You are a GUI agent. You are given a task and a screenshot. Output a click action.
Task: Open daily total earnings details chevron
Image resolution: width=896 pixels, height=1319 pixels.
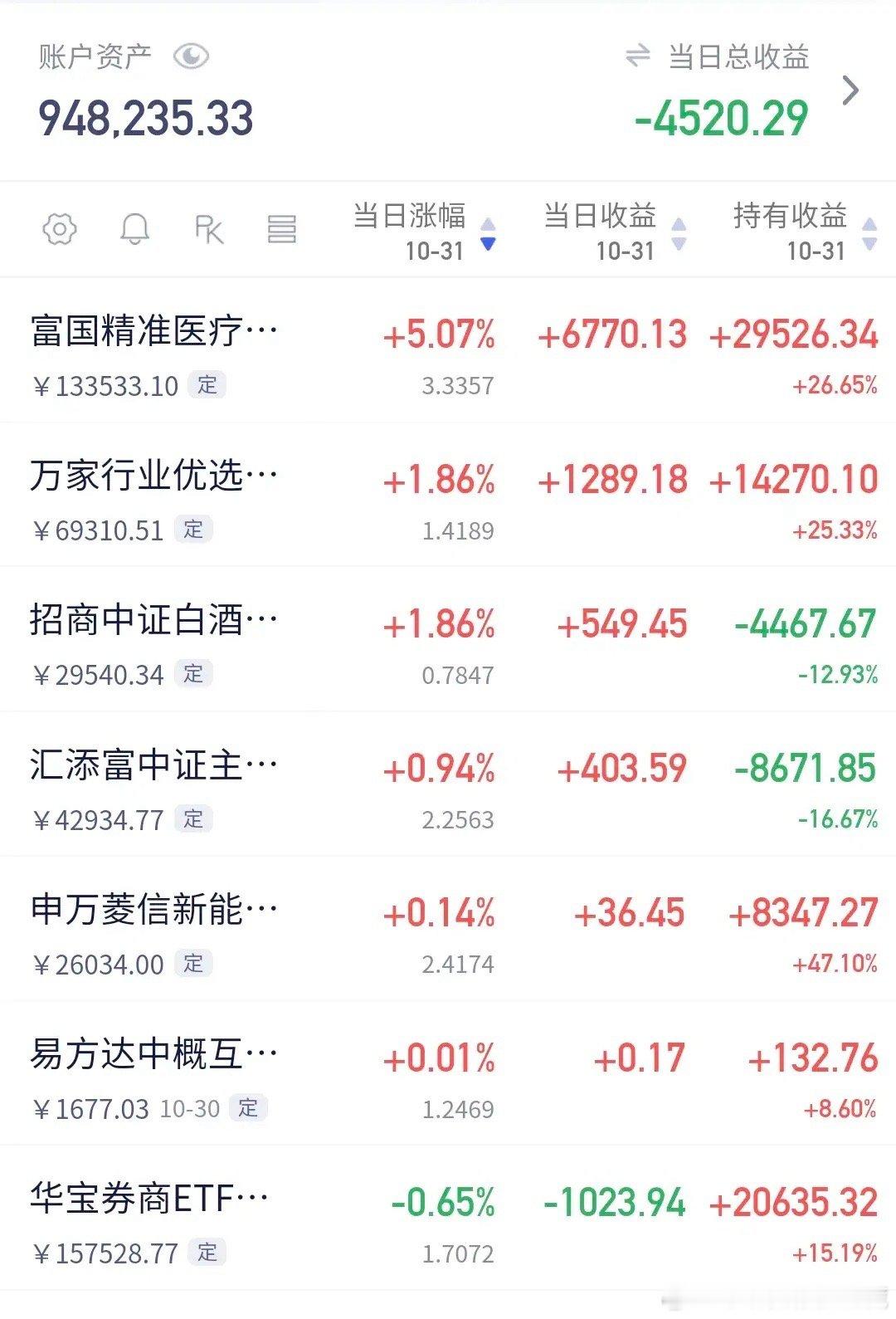tap(850, 90)
